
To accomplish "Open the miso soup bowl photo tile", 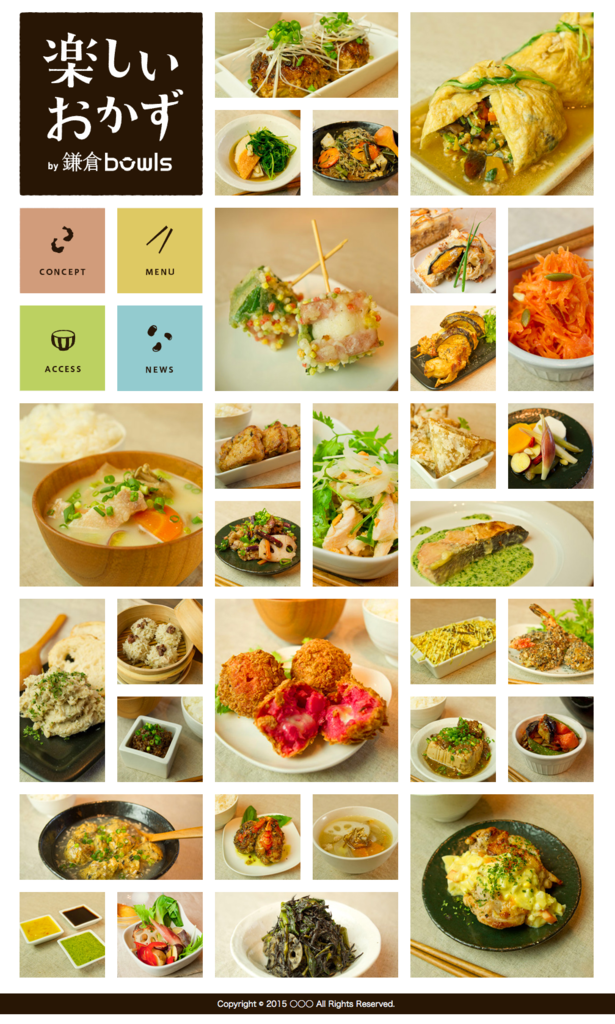I will tap(110, 494).
